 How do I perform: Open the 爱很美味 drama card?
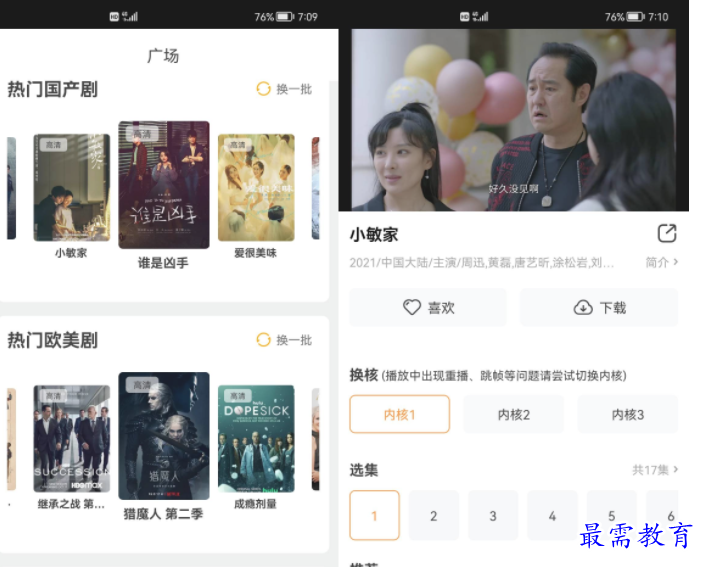point(256,187)
